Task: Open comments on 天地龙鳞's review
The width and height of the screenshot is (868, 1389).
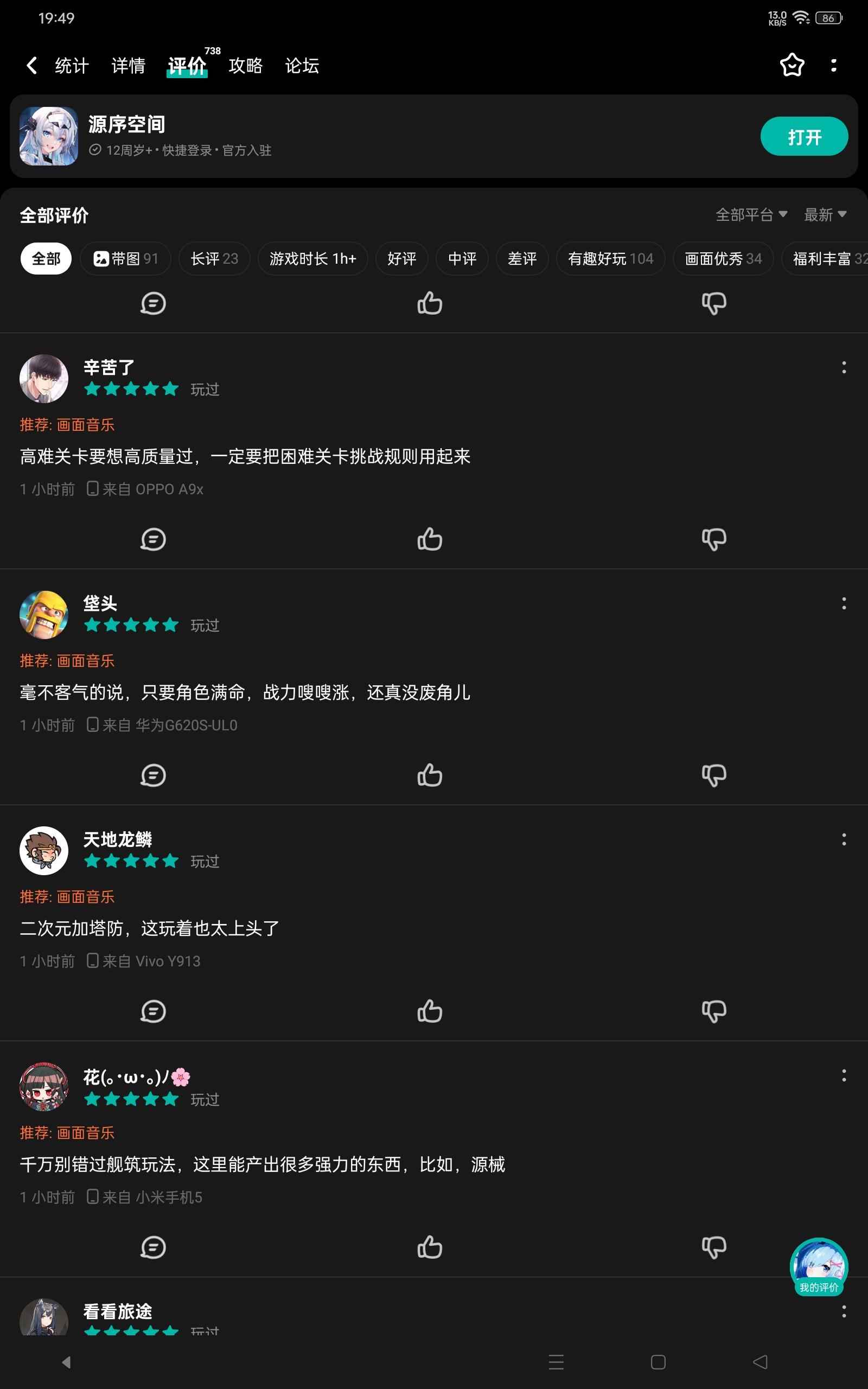Action: [152, 1011]
